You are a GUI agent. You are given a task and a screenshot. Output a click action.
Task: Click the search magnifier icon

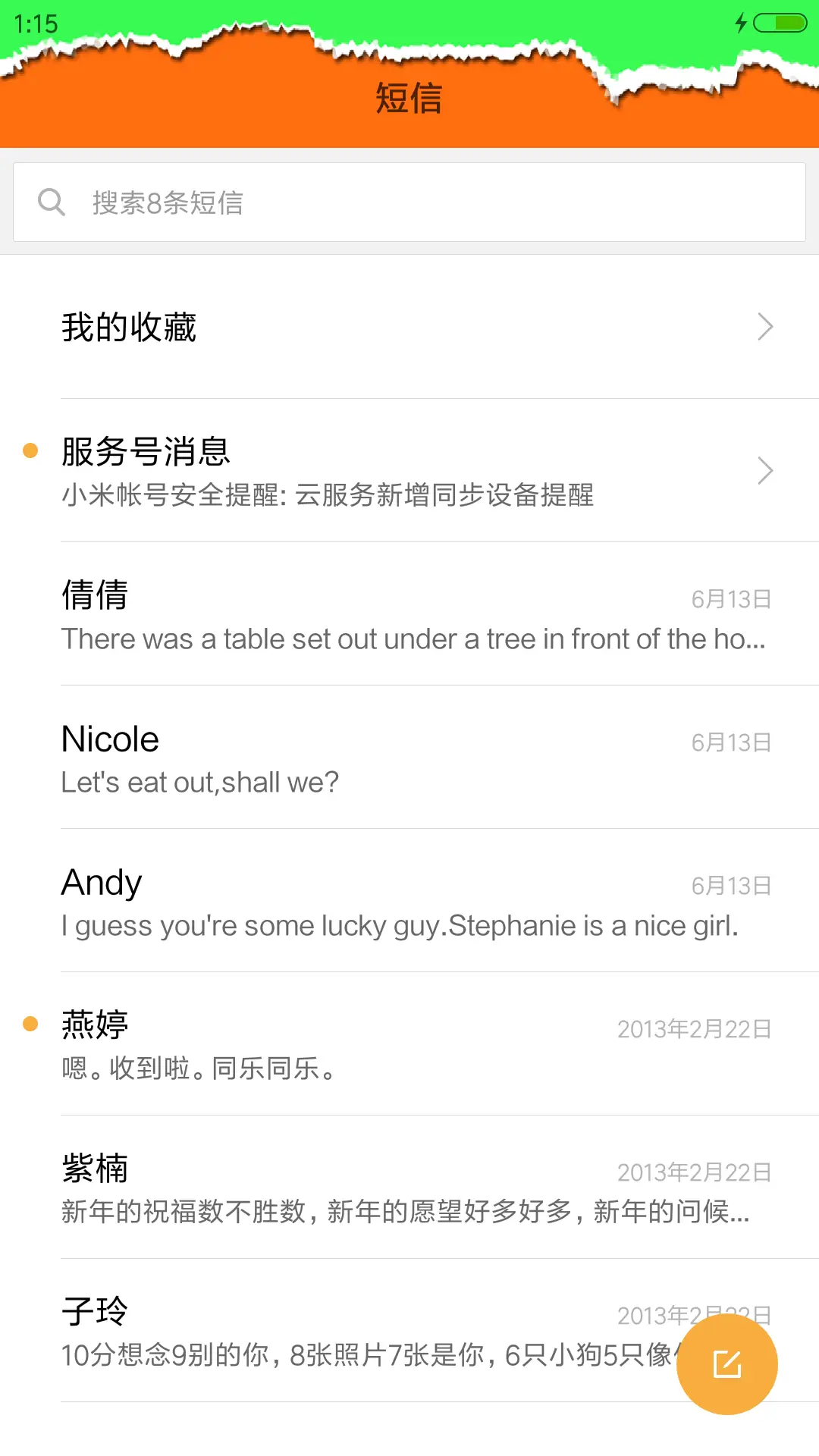click(x=51, y=201)
